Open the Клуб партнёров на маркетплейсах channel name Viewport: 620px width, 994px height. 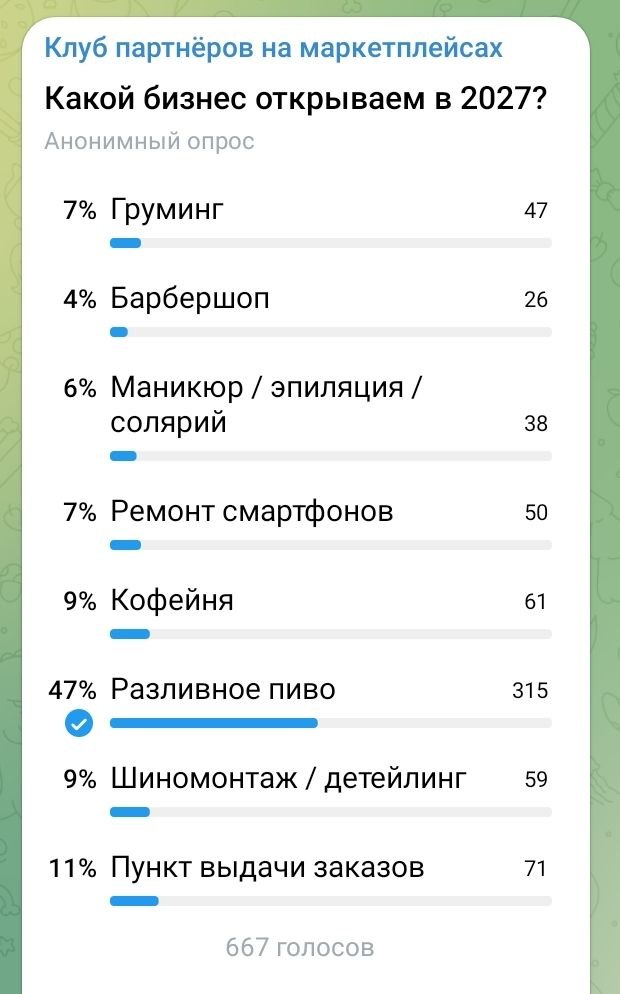point(273,48)
